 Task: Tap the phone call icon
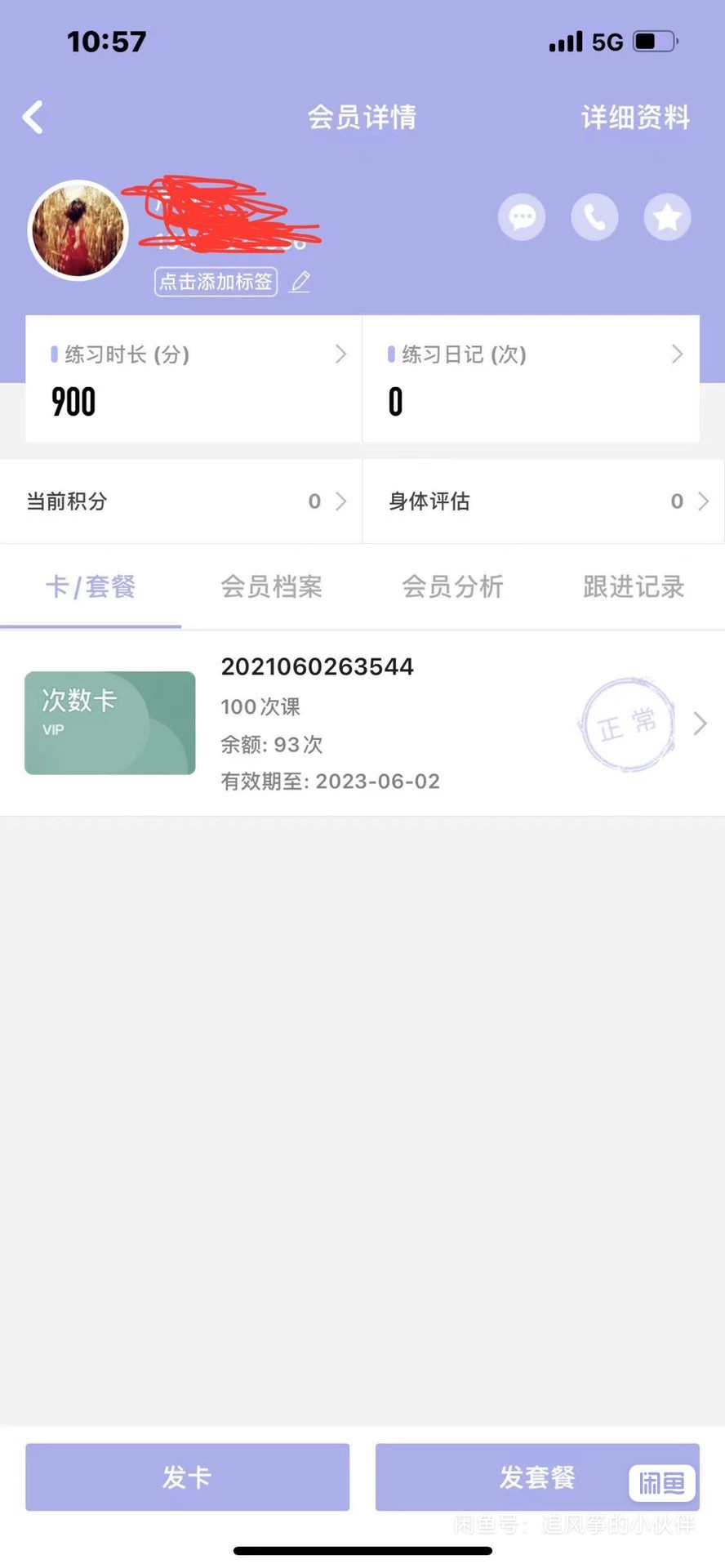point(594,216)
